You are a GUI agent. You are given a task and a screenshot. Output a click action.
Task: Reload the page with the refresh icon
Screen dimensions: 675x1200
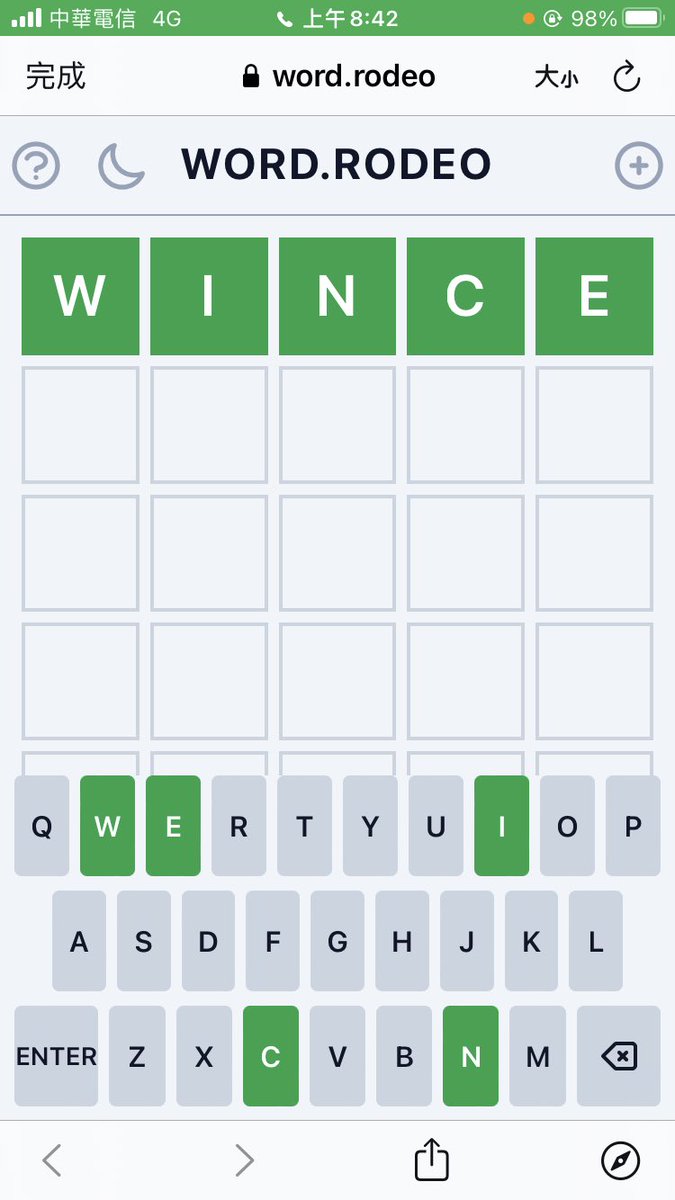(626, 77)
